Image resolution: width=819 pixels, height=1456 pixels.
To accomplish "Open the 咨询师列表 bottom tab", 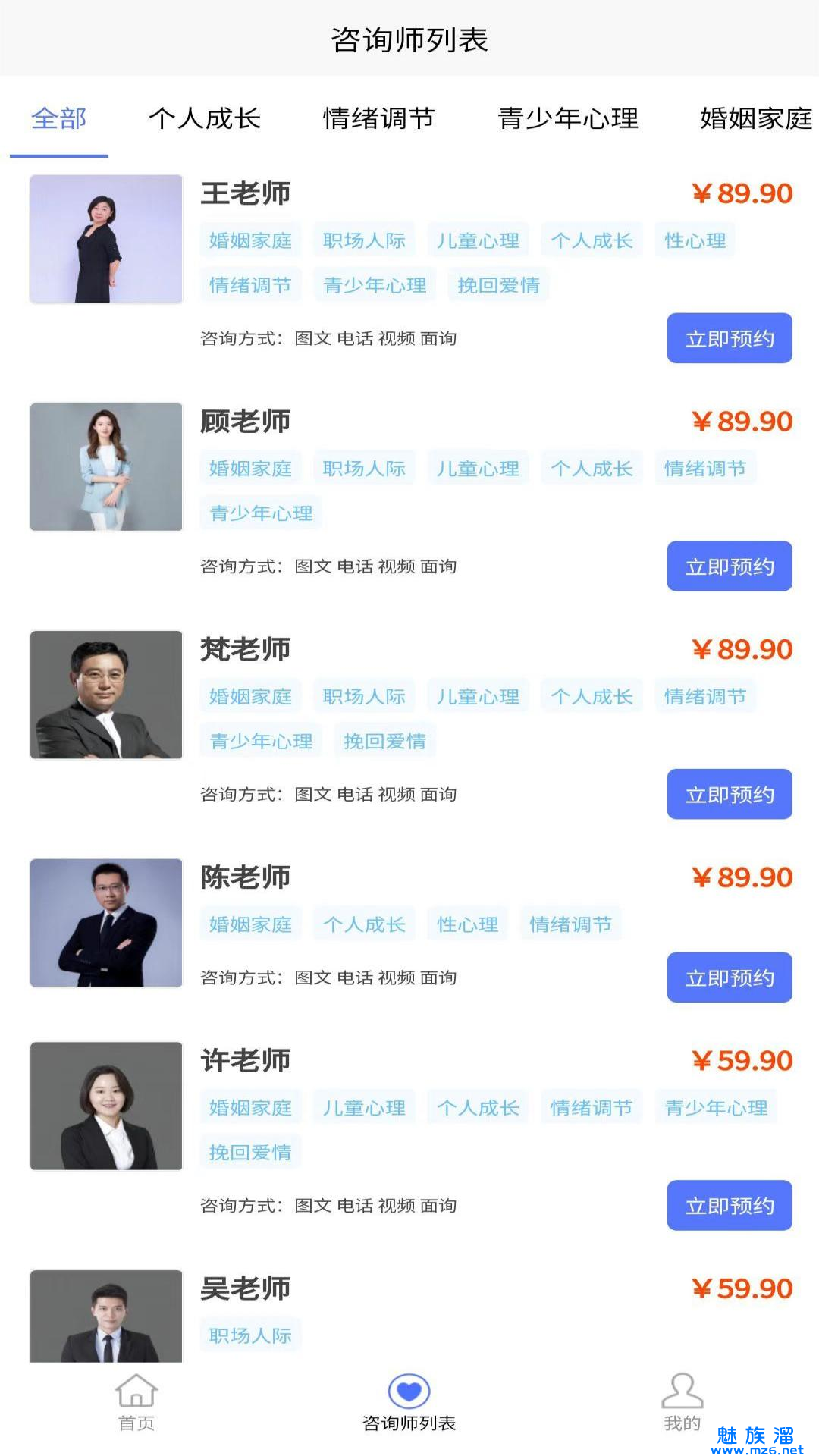I will 409,1403.
